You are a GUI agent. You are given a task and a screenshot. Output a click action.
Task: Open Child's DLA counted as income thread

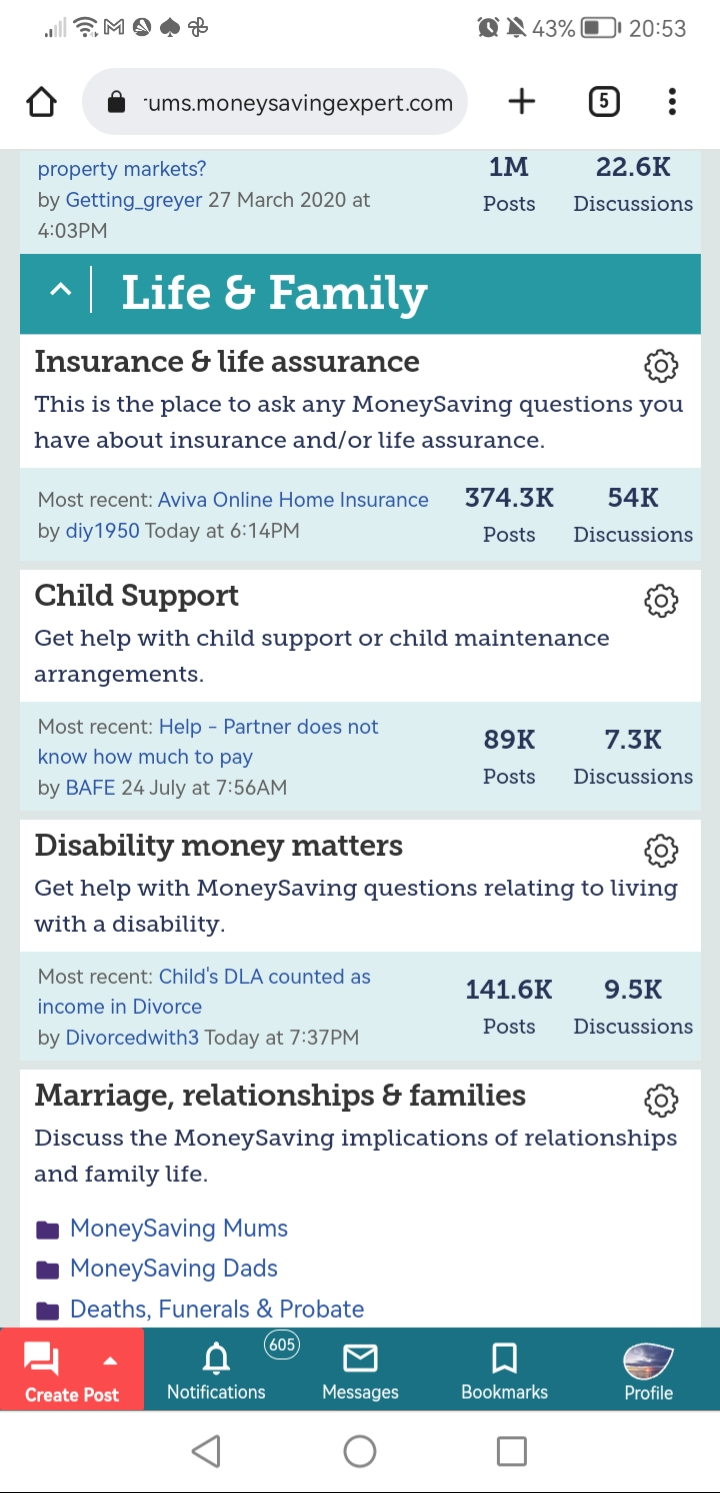coord(204,992)
